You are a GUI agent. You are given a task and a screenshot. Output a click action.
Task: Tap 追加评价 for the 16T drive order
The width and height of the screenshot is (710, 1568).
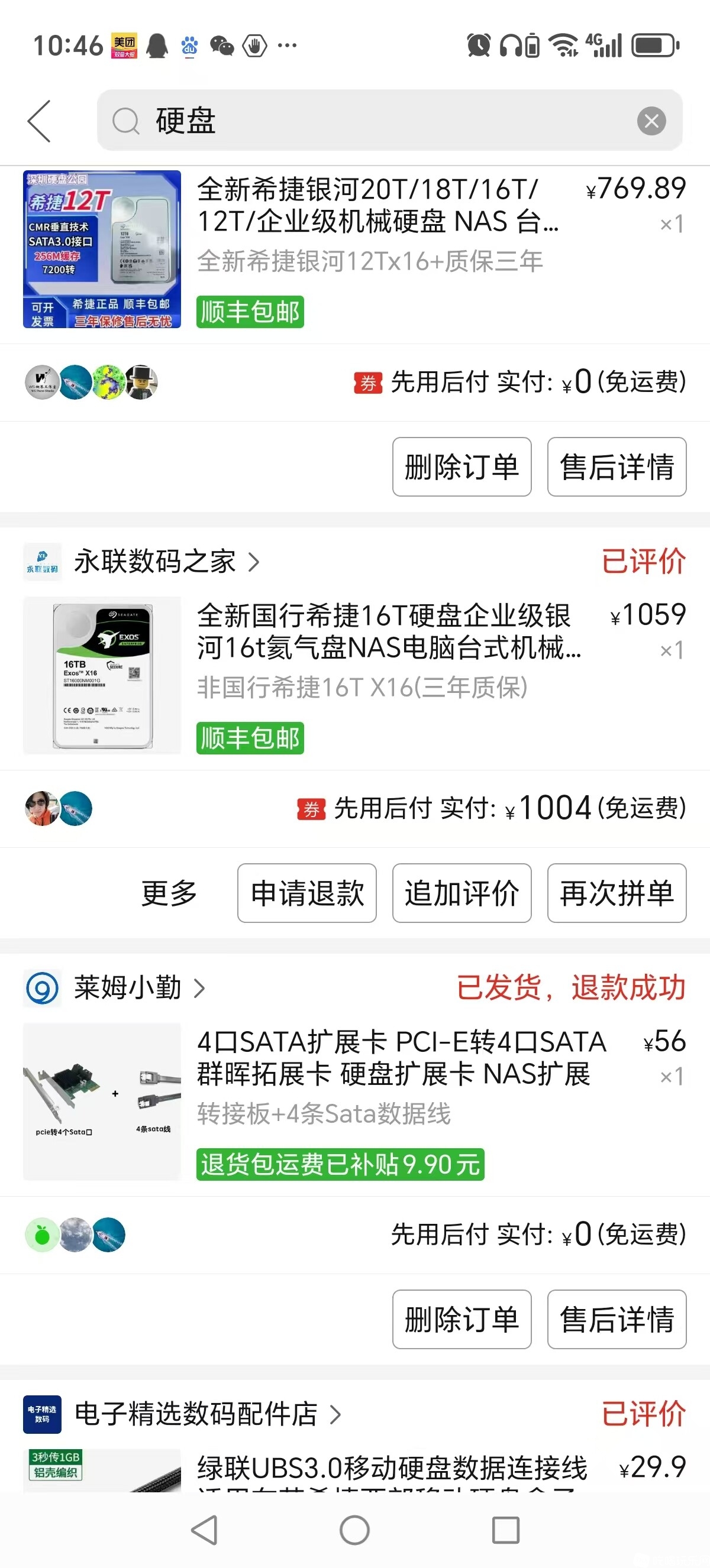461,893
